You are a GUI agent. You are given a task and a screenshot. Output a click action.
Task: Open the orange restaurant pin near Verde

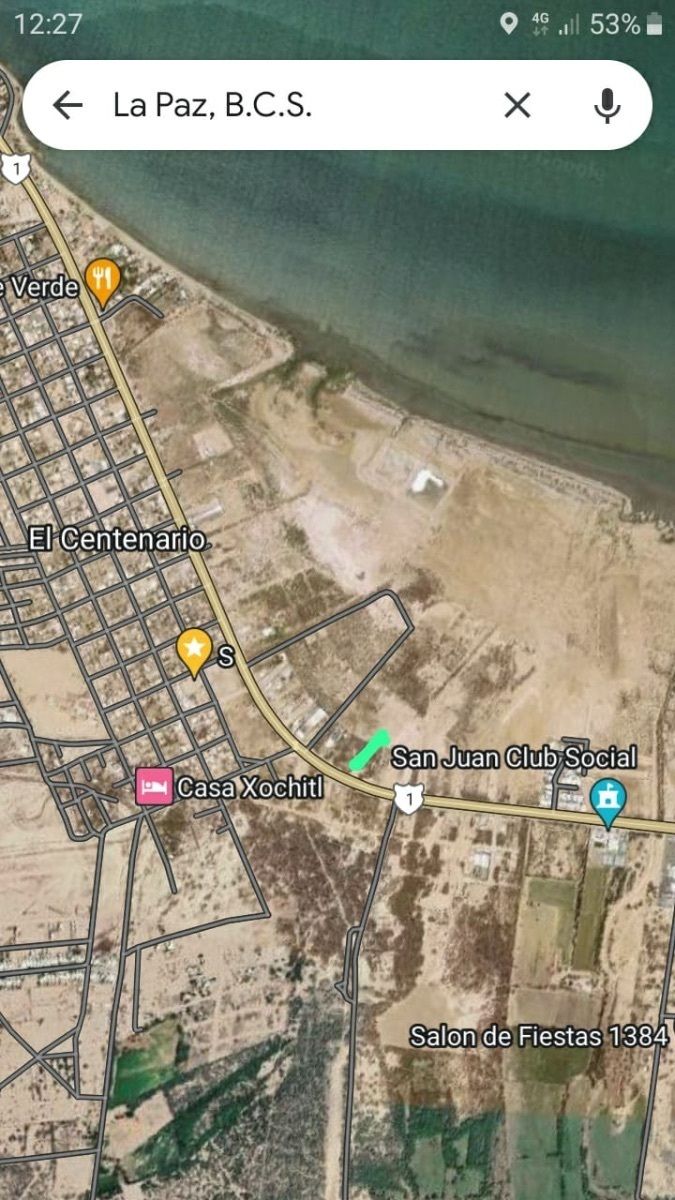coord(102,280)
